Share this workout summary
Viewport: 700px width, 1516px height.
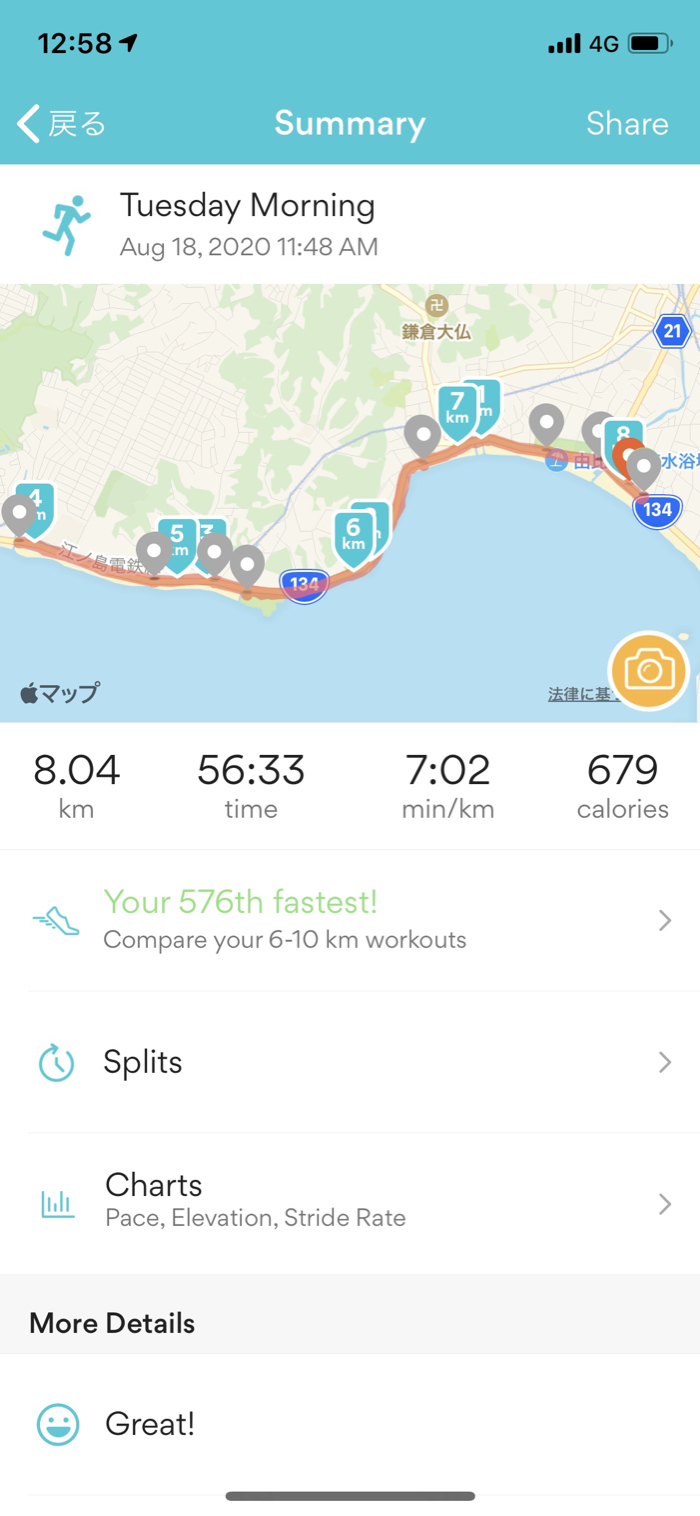[627, 124]
